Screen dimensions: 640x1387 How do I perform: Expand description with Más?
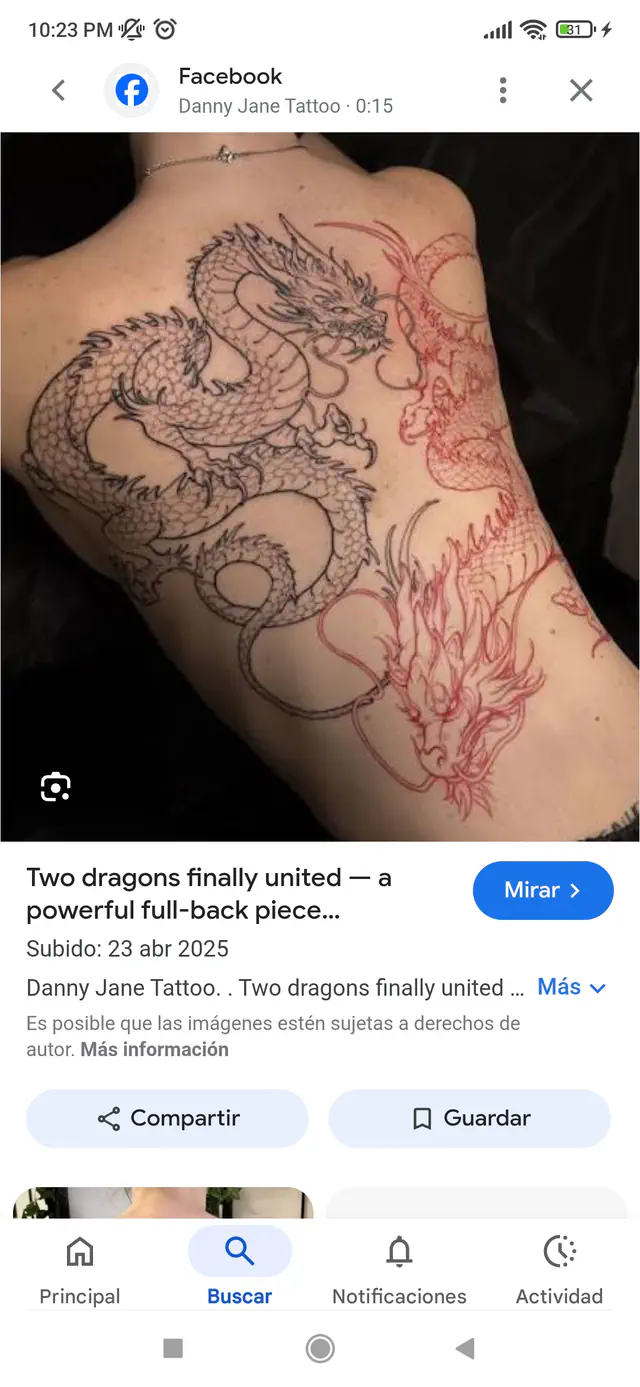click(x=571, y=987)
